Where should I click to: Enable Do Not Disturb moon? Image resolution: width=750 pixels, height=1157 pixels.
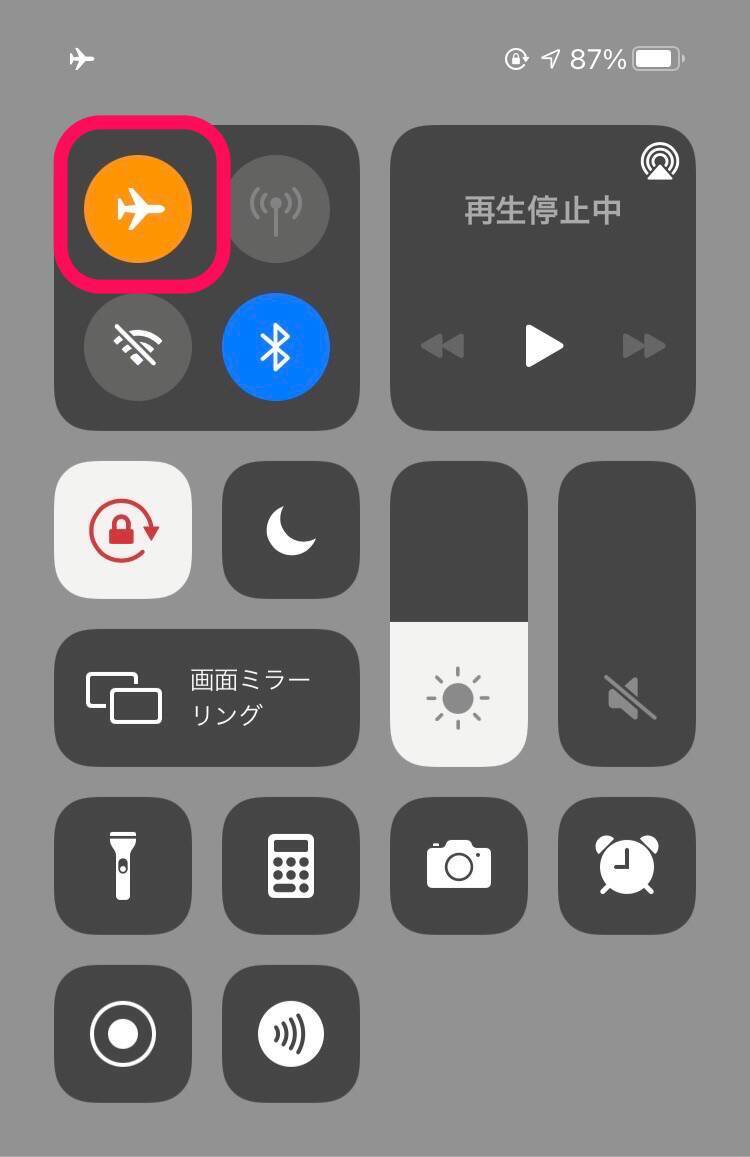[x=291, y=530]
